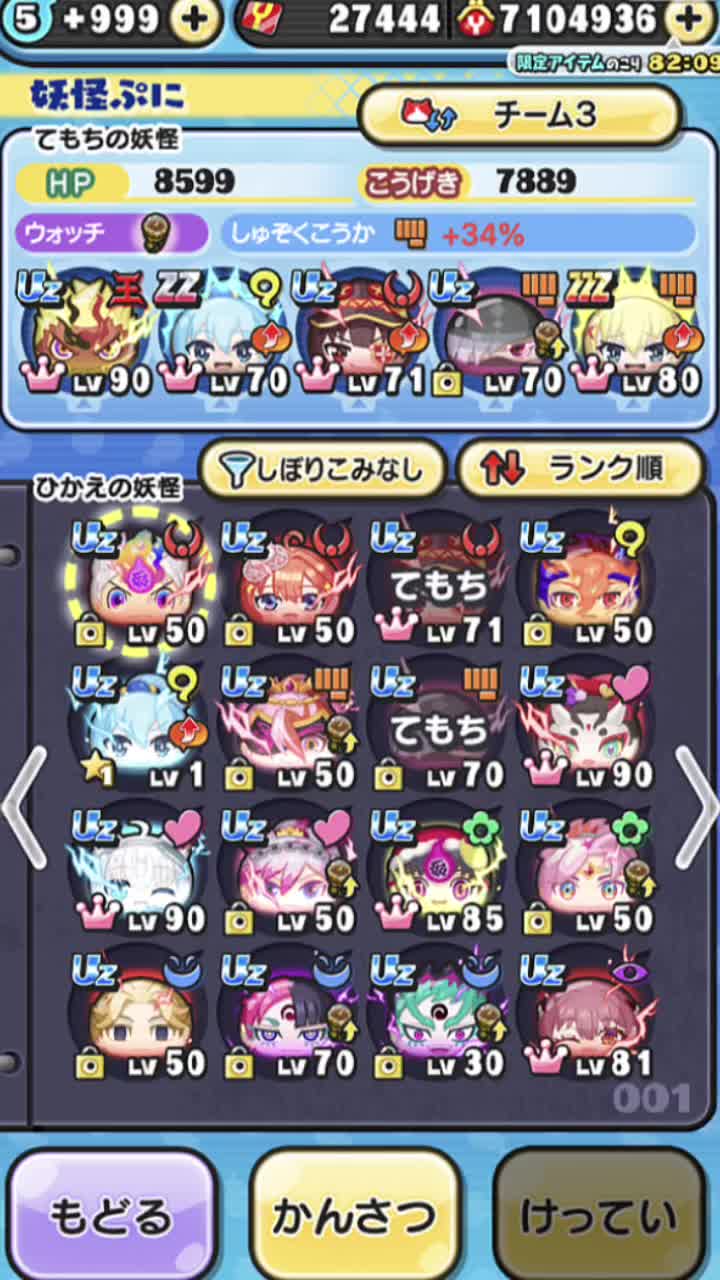Change sort order via ランク順
The image size is (720, 1280).
[580, 468]
